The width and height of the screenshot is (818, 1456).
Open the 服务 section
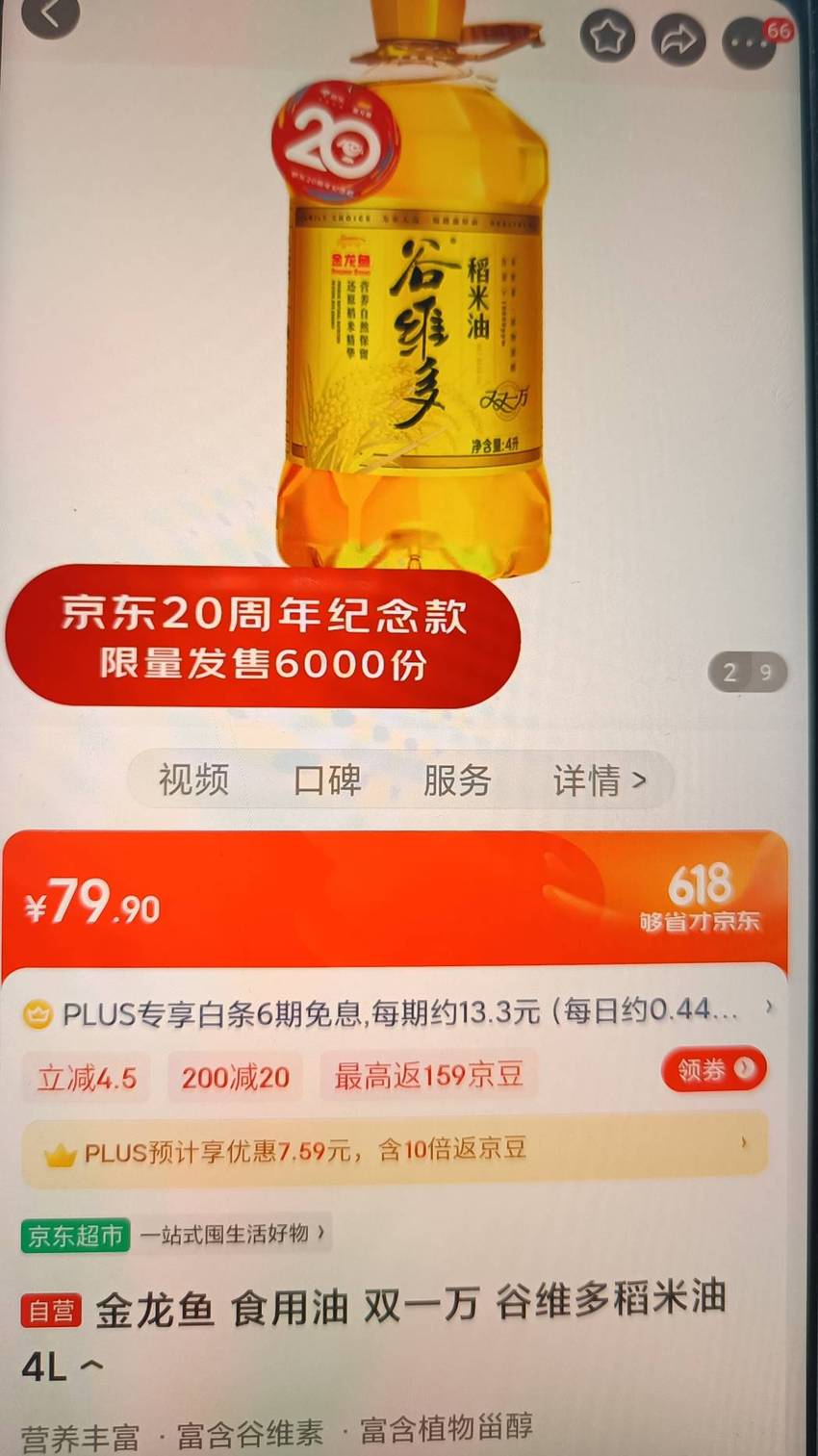point(457,779)
